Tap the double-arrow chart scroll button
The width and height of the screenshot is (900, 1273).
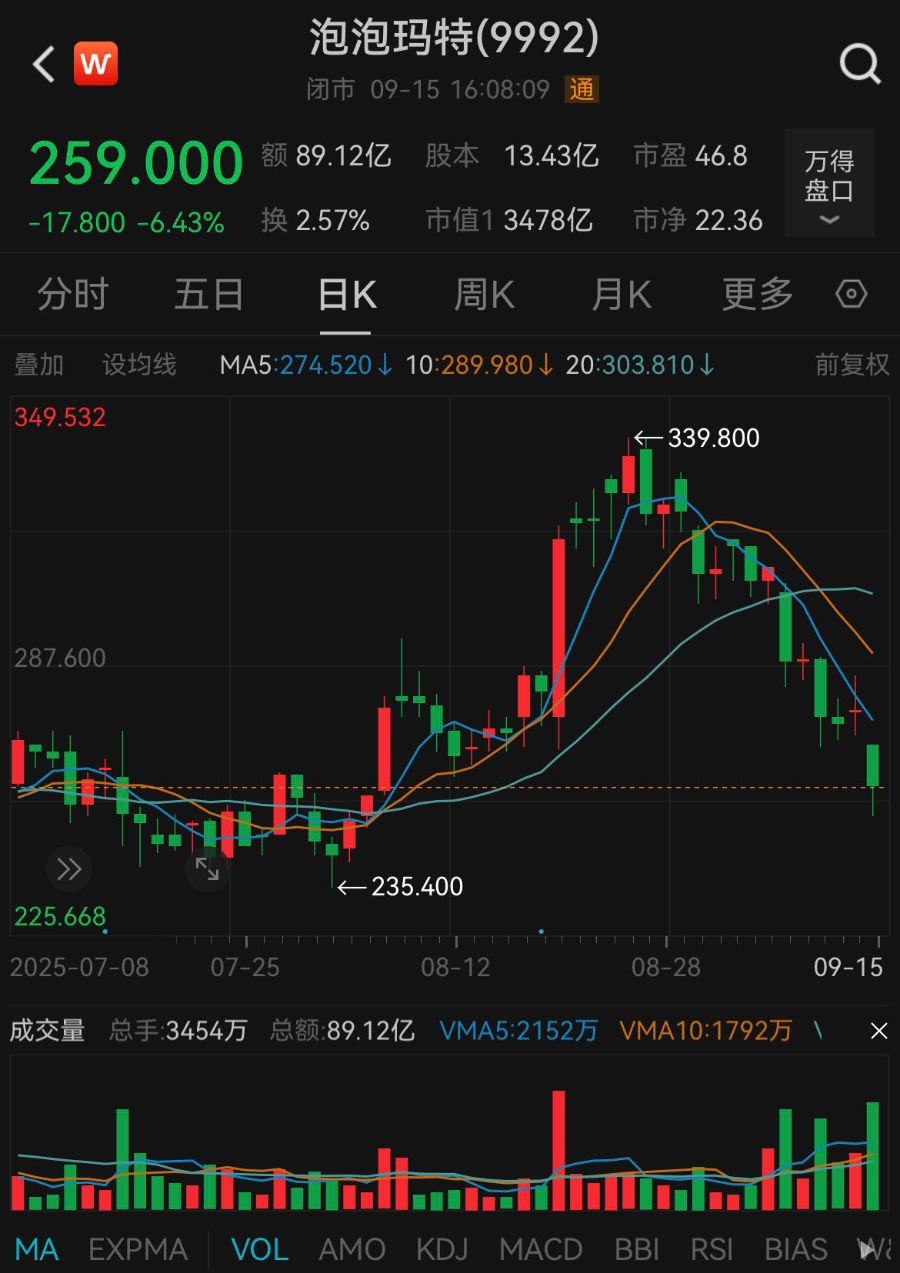coord(69,869)
